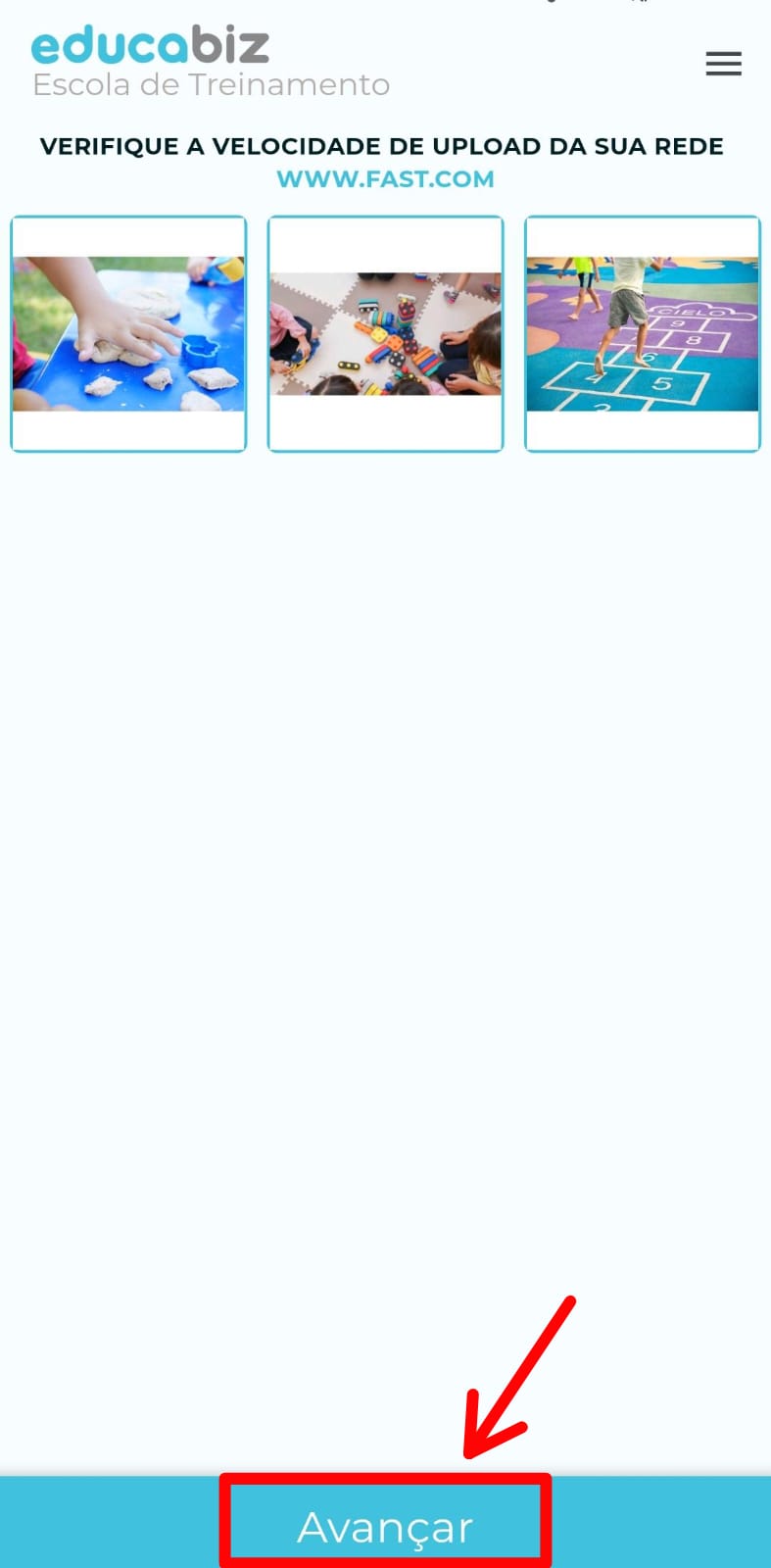771x1568 pixels.
Task: Open the hamburger menu
Action: pos(723,65)
